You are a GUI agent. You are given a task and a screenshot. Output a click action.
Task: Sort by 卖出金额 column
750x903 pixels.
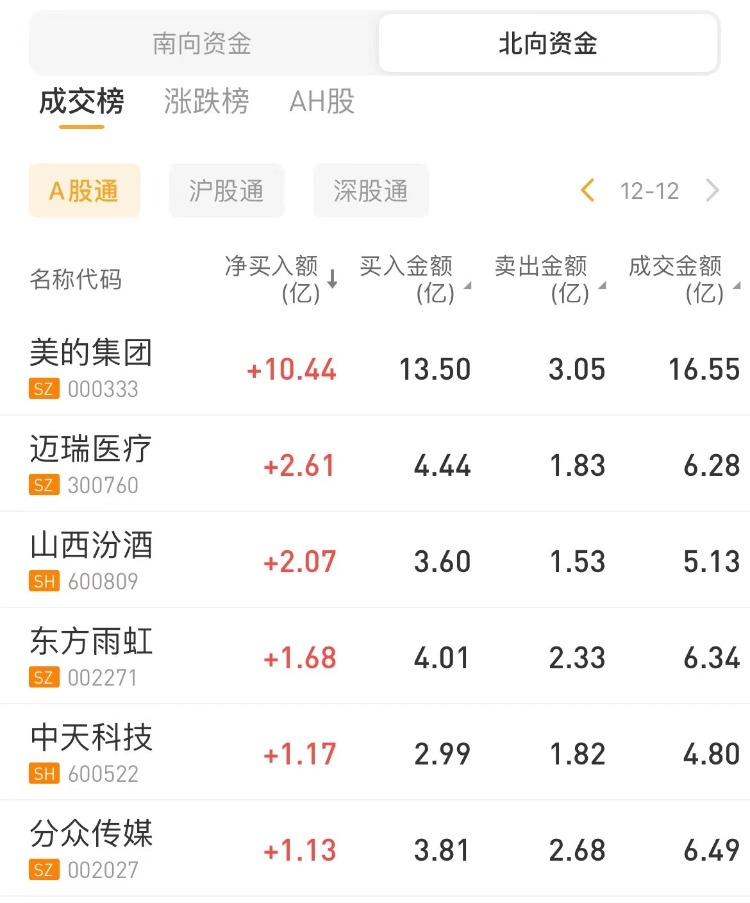(x=546, y=279)
